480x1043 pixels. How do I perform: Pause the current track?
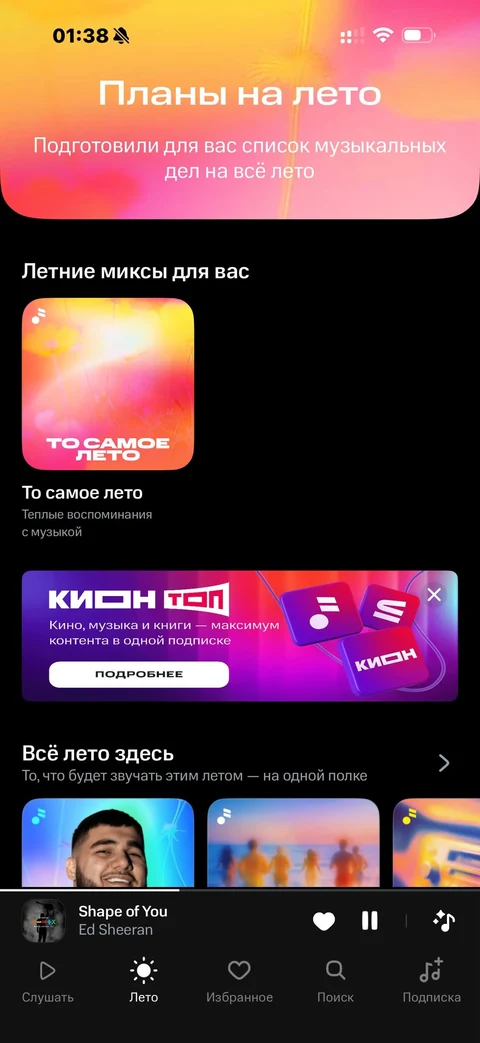[370, 921]
